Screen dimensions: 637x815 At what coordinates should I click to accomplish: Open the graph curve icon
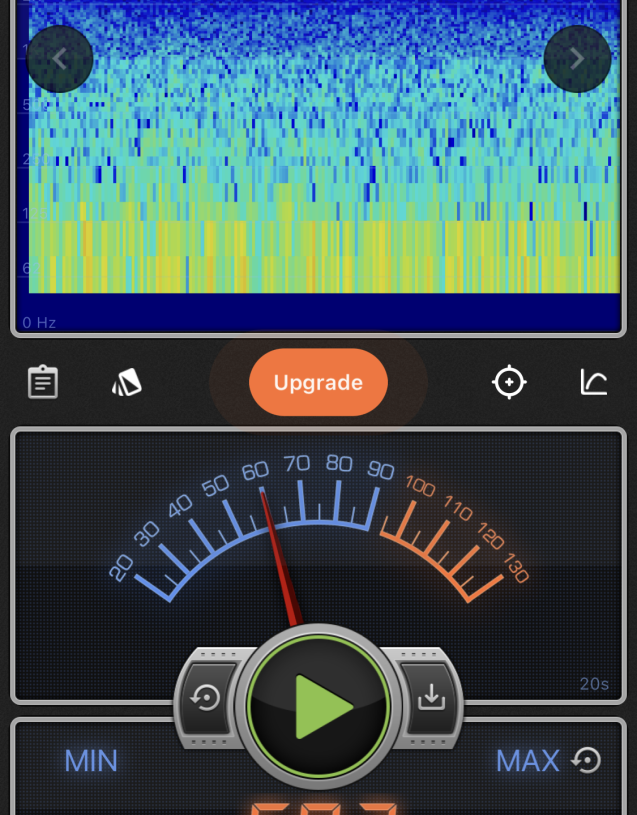click(594, 382)
